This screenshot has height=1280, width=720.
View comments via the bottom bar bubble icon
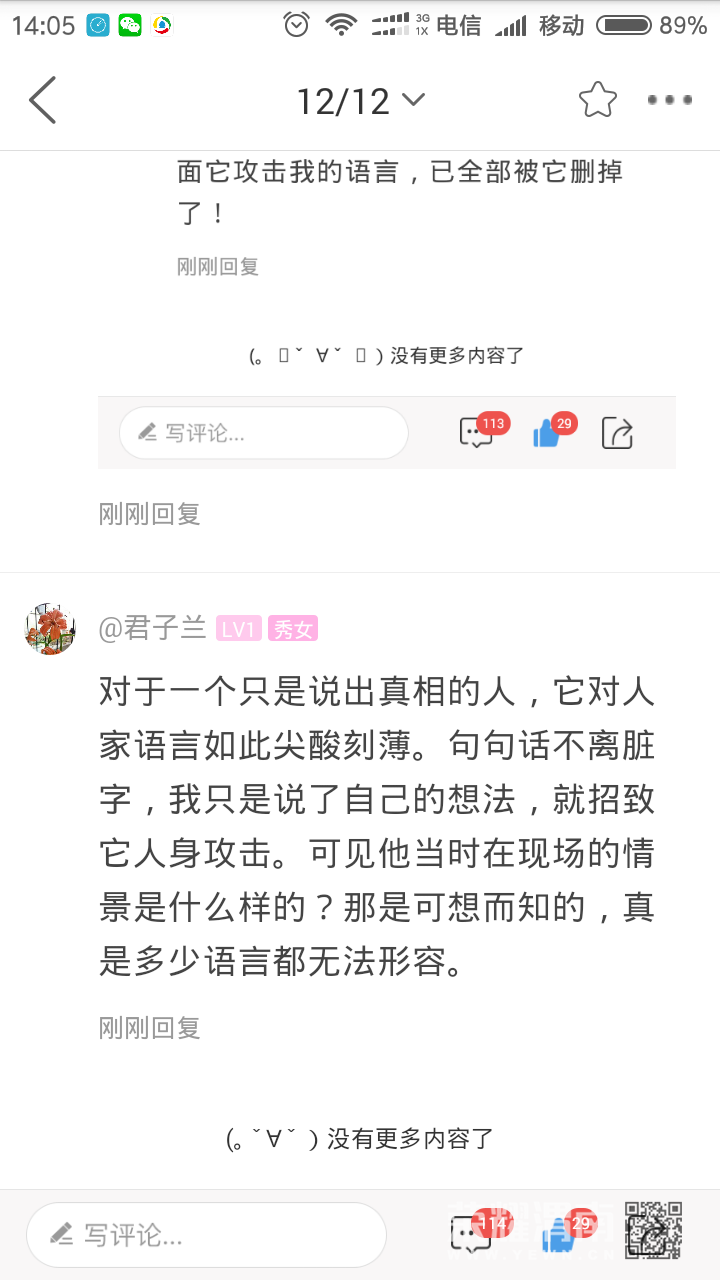pos(471,1235)
